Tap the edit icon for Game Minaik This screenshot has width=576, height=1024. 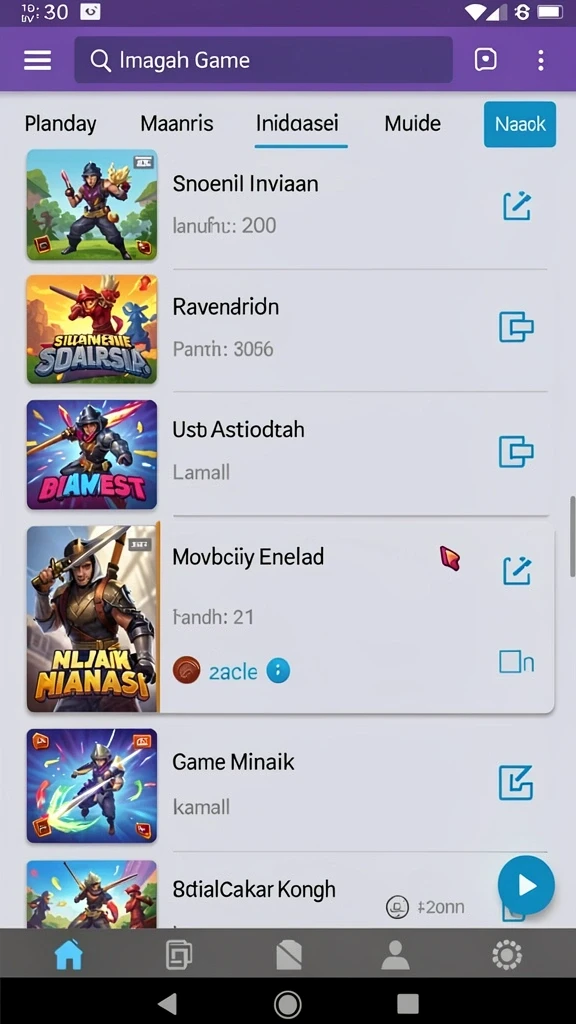tap(516, 784)
